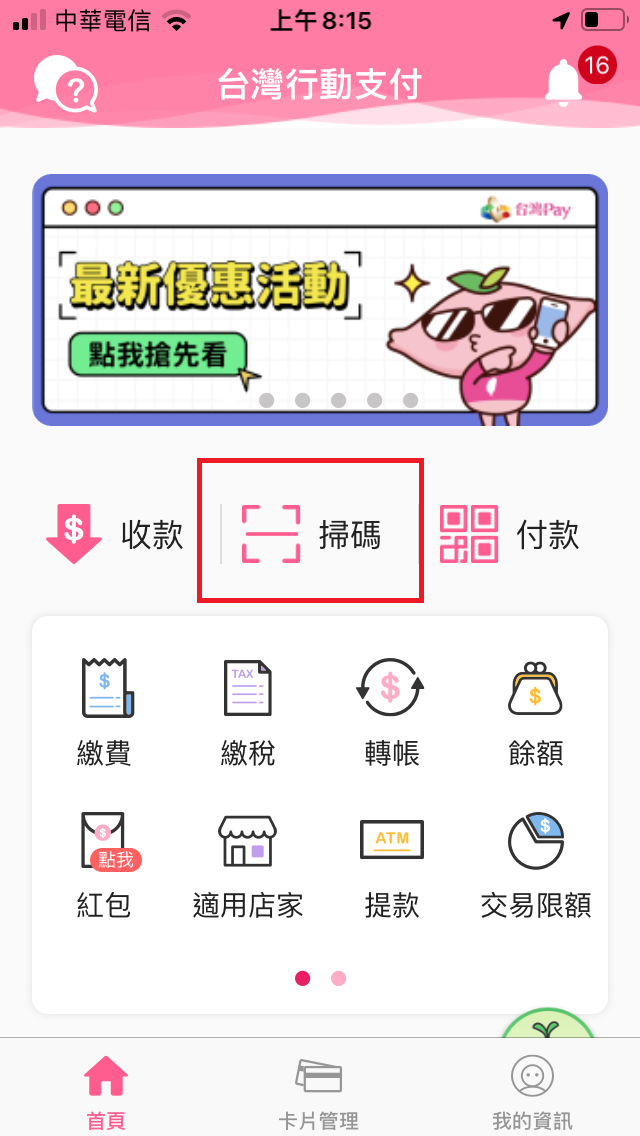Tap 收款 to receive money
This screenshot has height=1136, width=640.
pos(115,534)
